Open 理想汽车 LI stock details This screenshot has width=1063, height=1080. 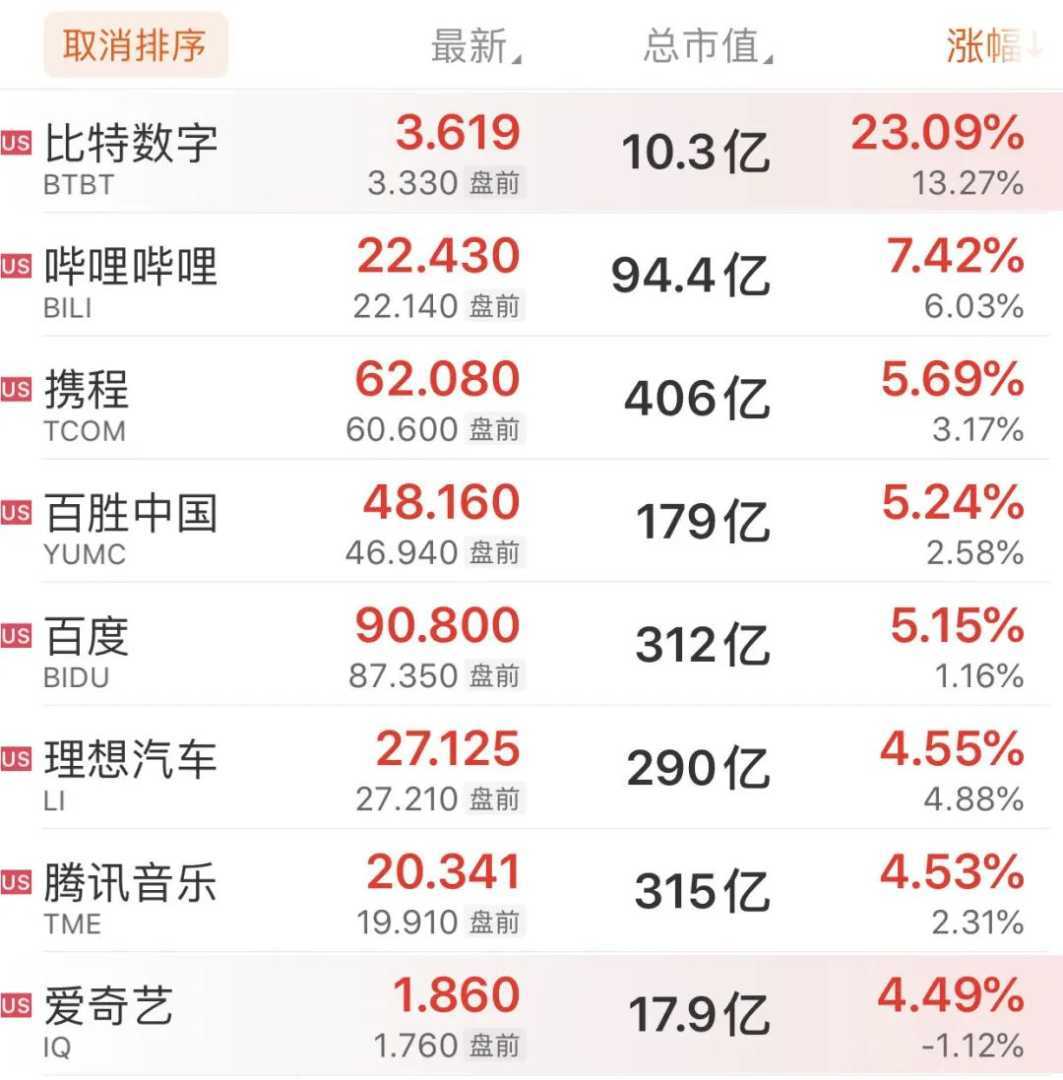click(x=130, y=771)
